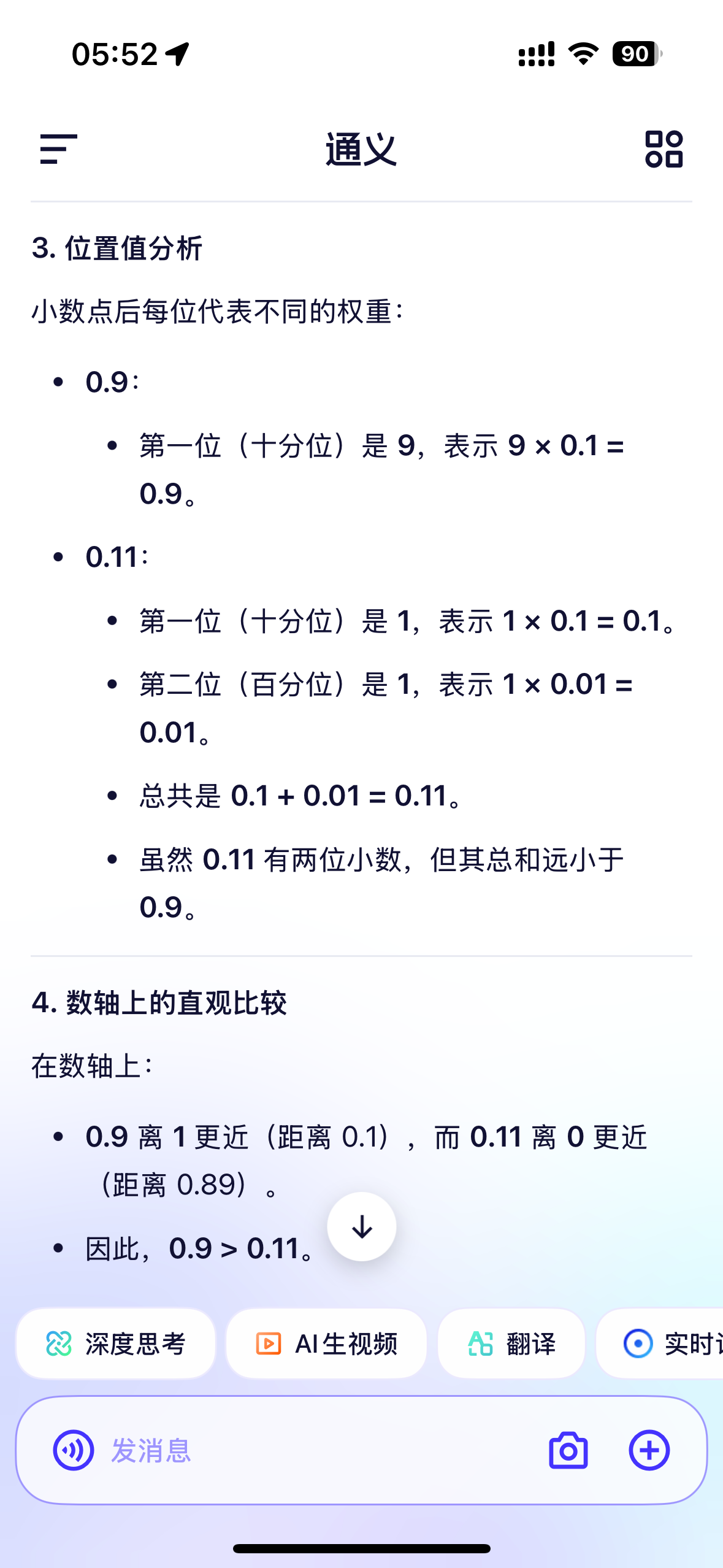Open the plus attachment menu
This screenshot has height=1568, width=723.
(x=649, y=1450)
